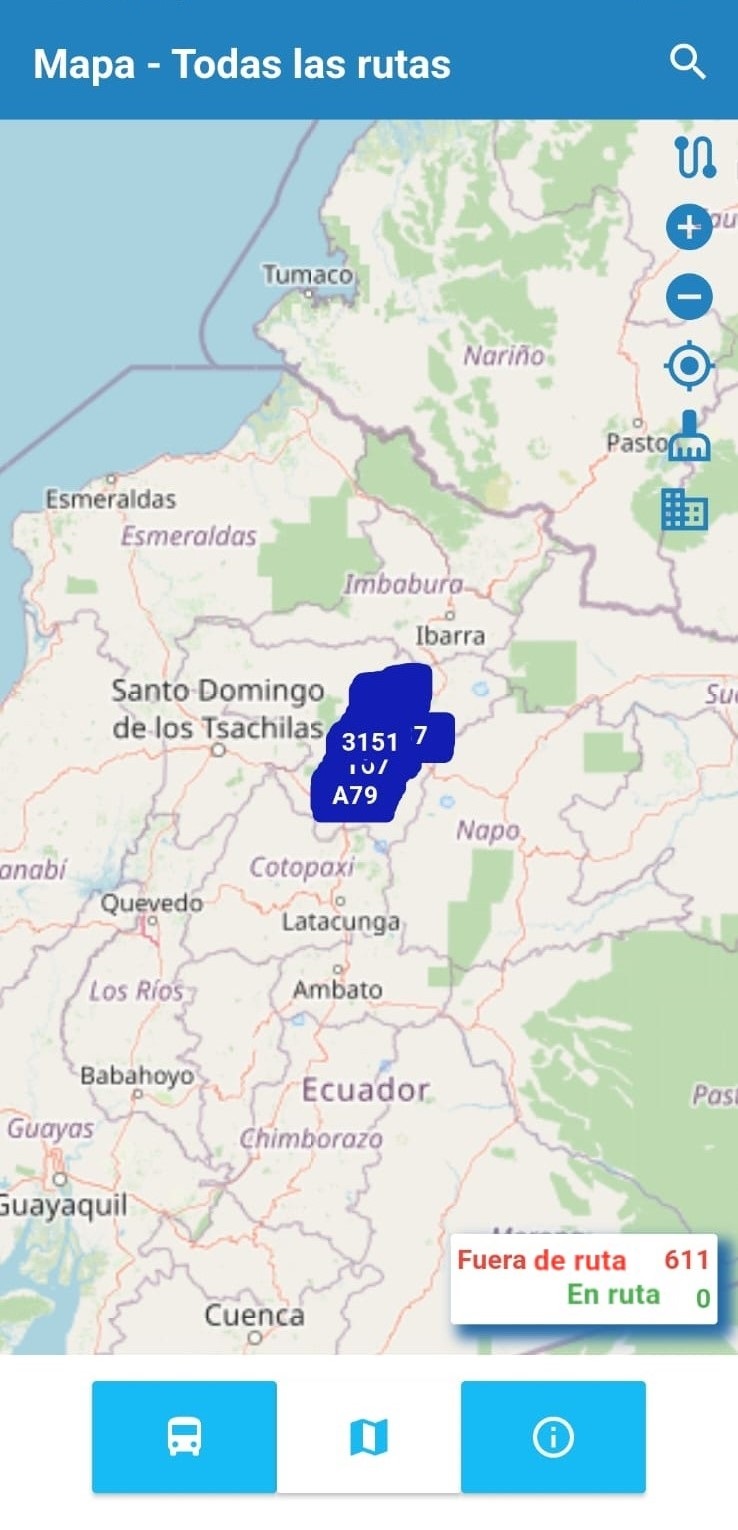The height and width of the screenshot is (1530, 738).
Task: Open the info tab
Action: 553,1437
